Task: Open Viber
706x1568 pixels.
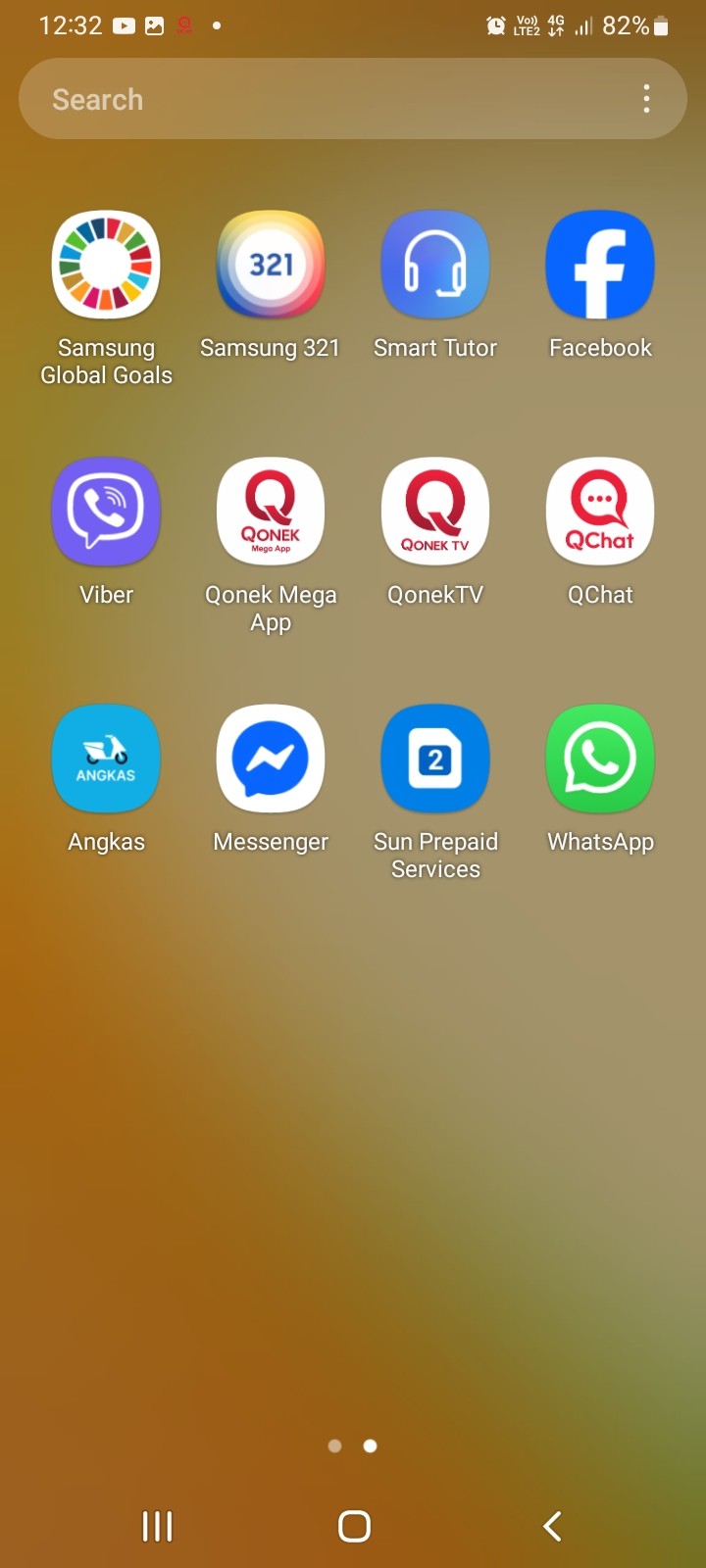Action: coord(106,512)
